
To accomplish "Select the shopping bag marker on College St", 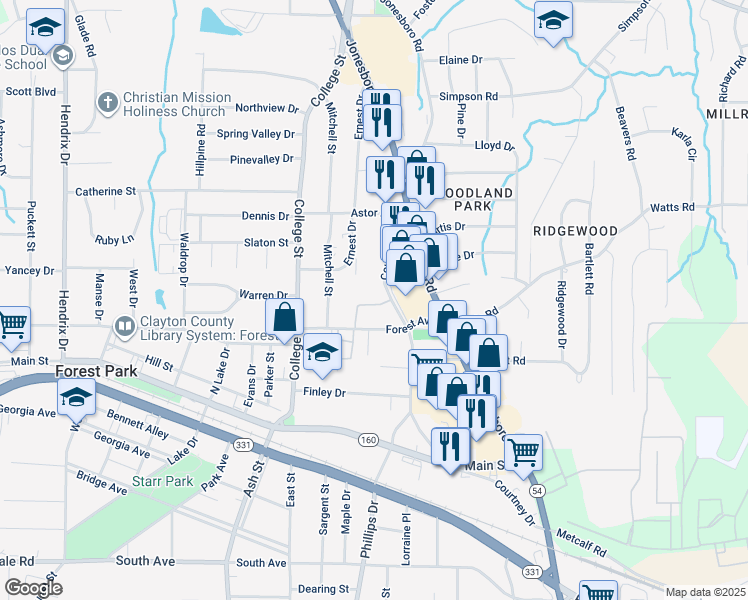I will [x=285, y=318].
